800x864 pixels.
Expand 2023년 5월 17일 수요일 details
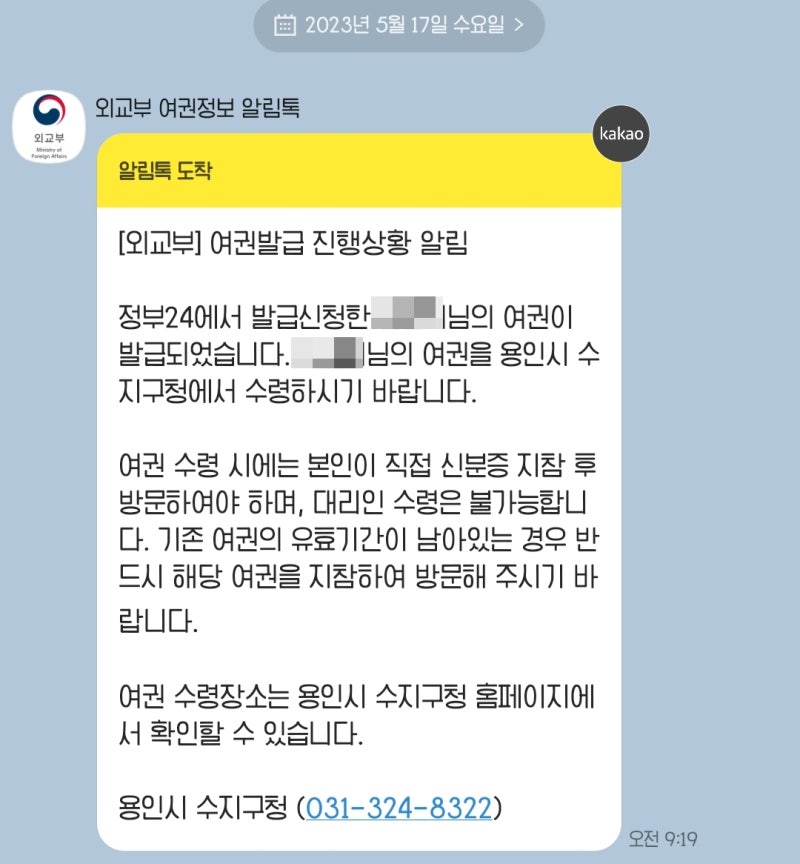pyautogui.click(x=400, y=28)
